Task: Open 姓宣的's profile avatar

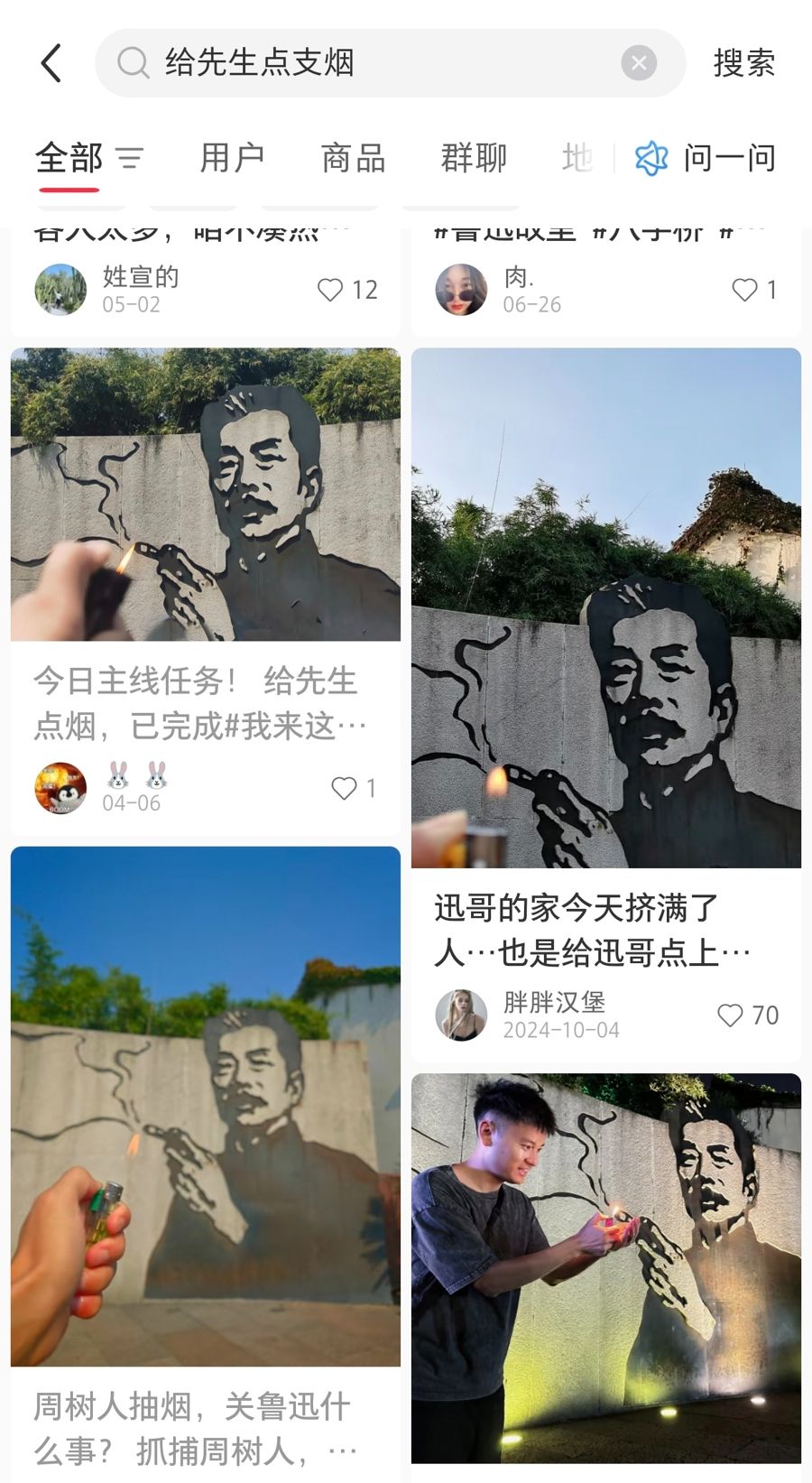Action: click(x=60, y=290)
